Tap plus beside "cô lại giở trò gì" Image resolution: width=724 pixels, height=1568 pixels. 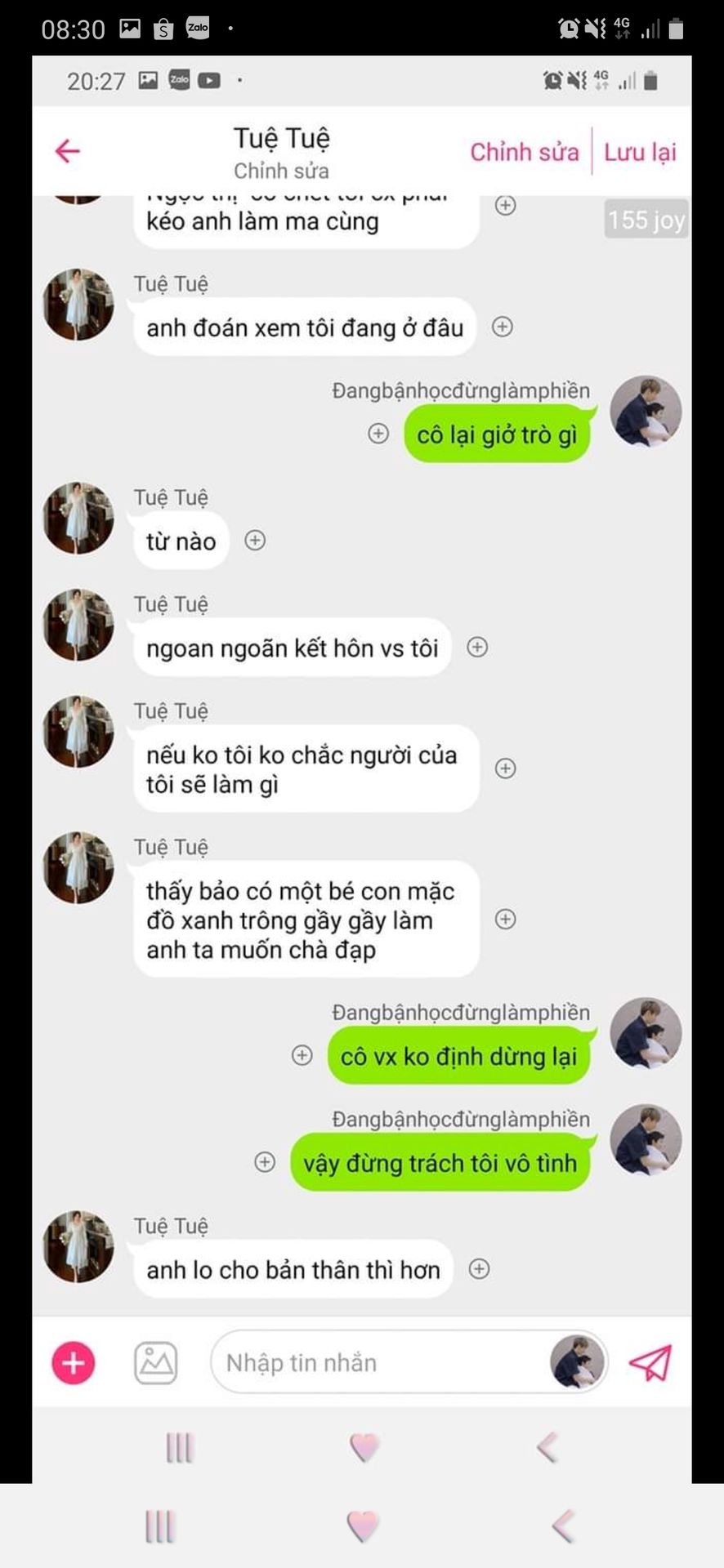click(x=378, y=434)
